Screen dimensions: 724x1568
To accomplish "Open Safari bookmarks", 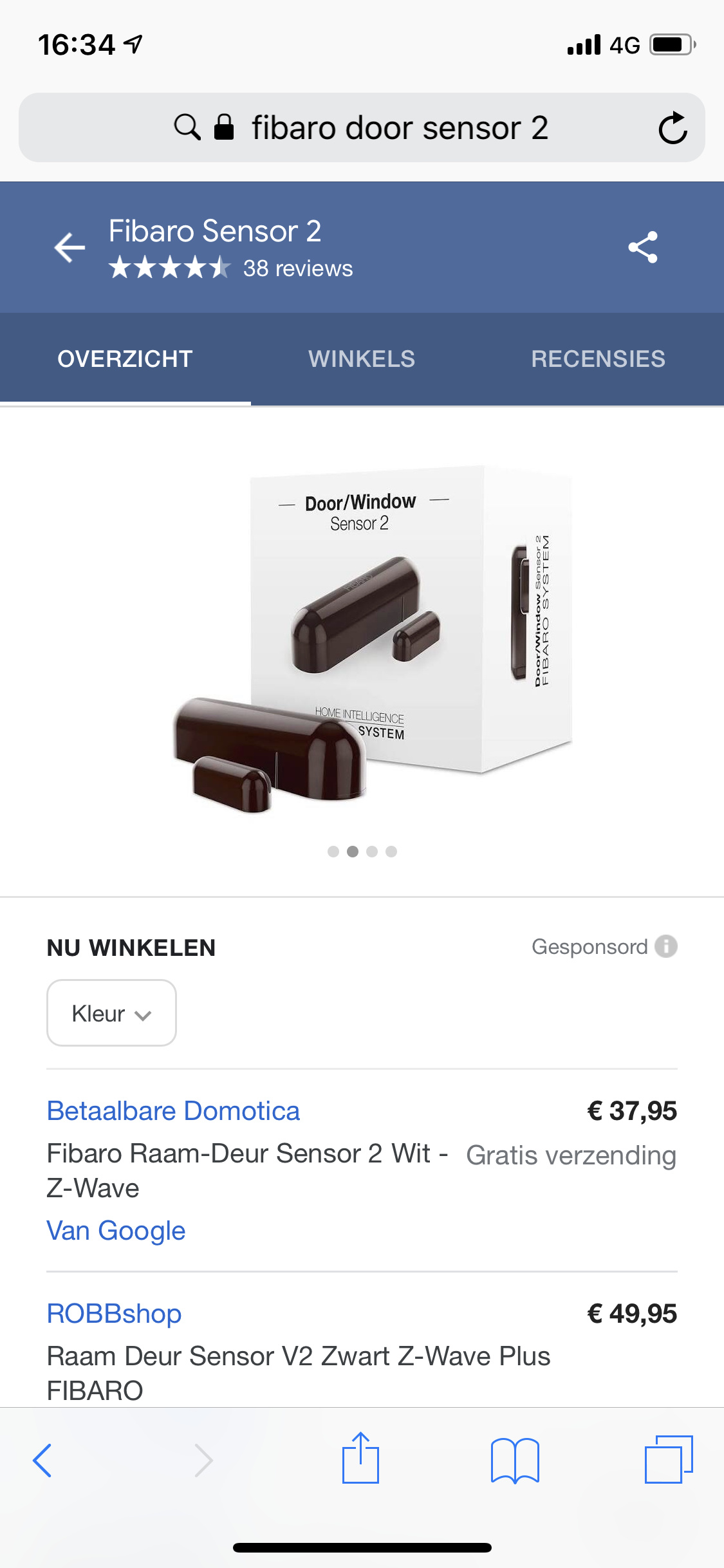I will coord(515,1460).
